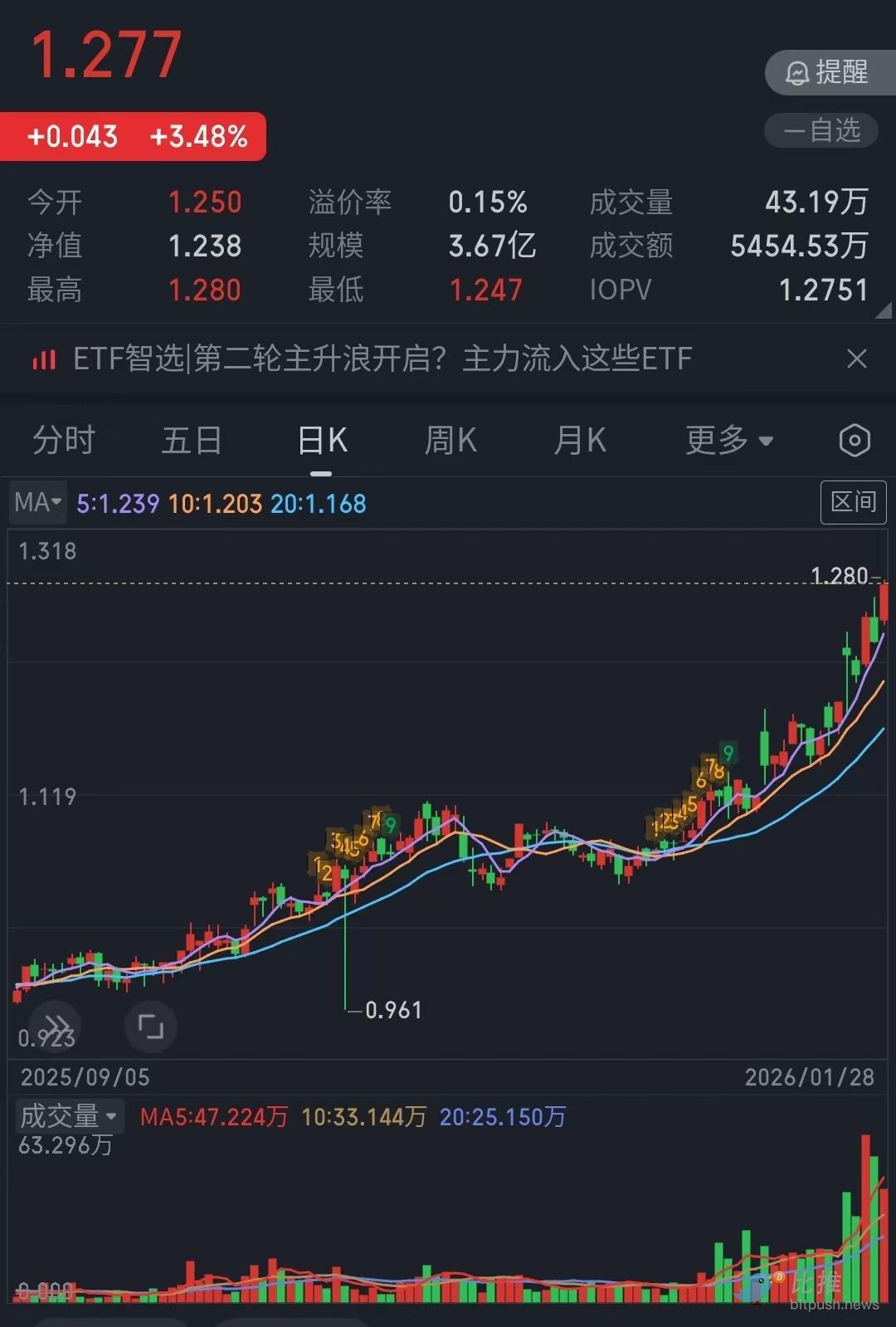
Task: Switch to the 周K chart tab
Action: pyautogui.click(x=450, y=440)
